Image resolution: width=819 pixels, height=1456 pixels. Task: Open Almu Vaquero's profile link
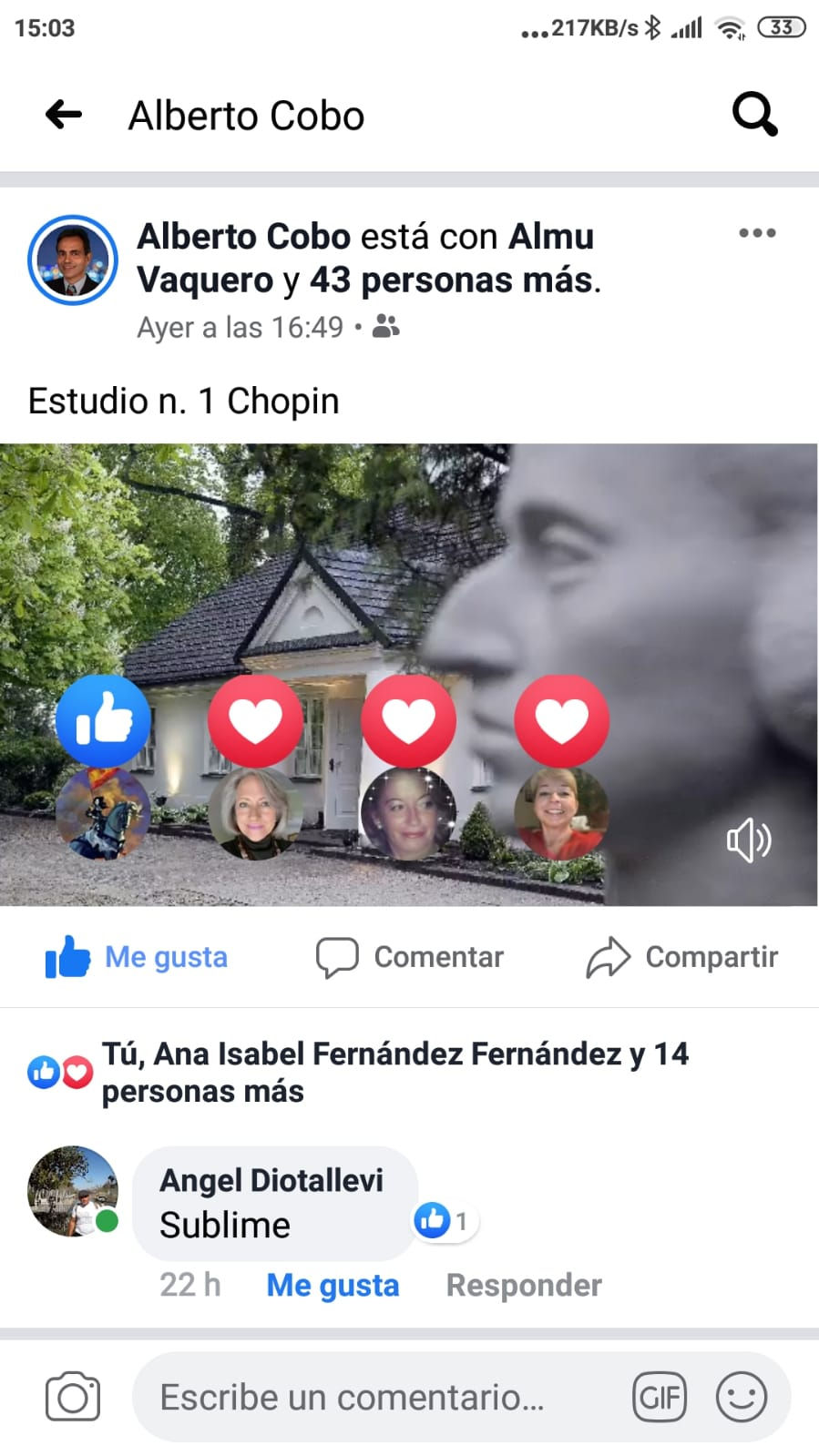click(365, 258)
